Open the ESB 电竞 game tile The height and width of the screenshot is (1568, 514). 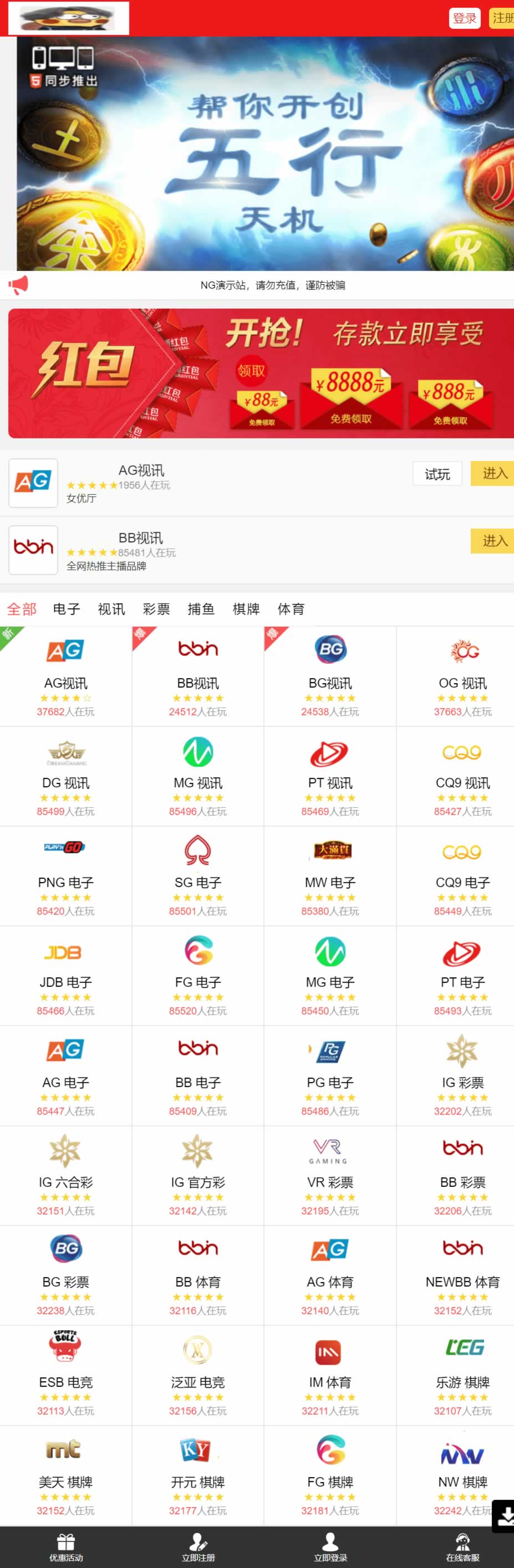(66, 1375)
